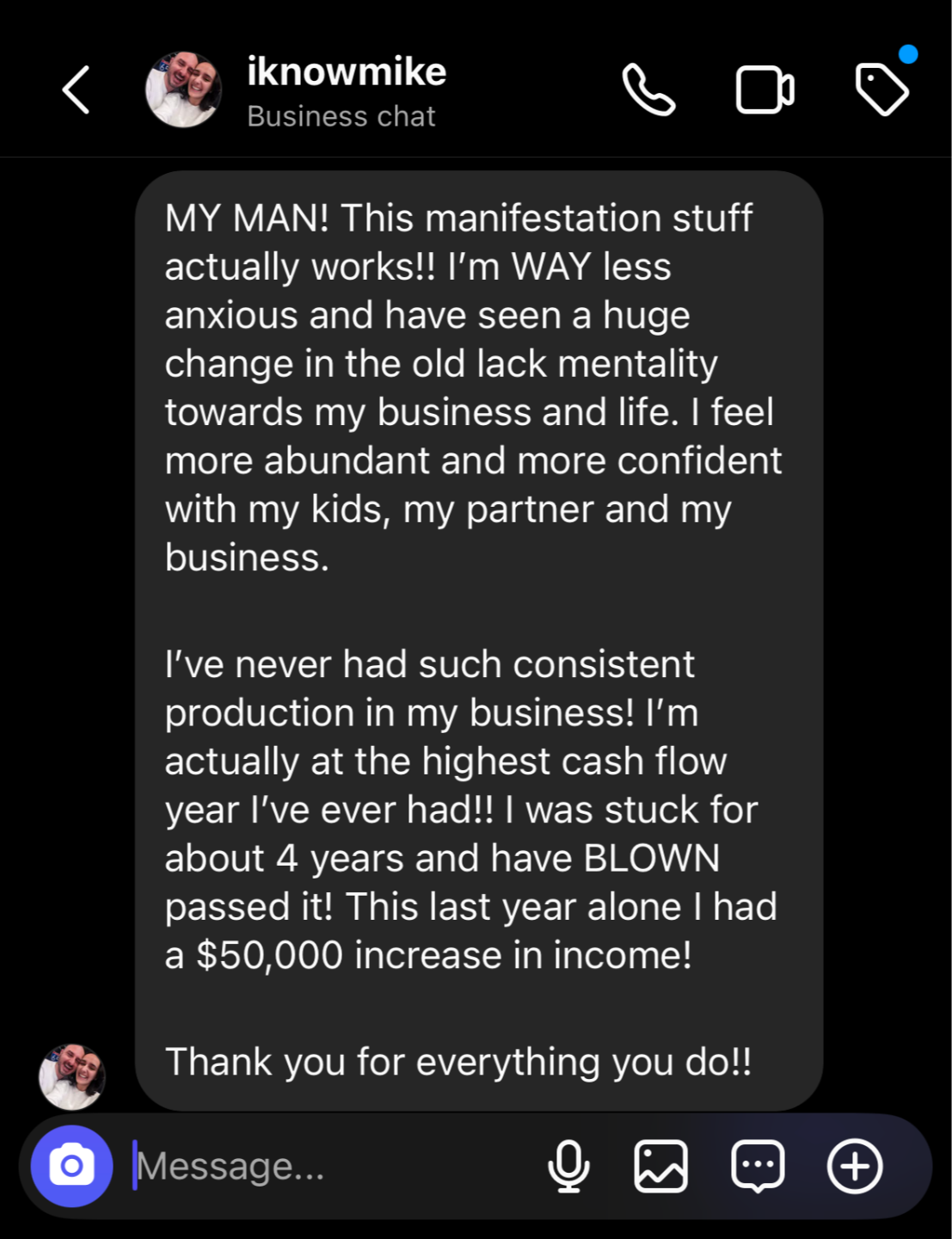Go back to the chat list
This screenshot has height=1239, width=952.
coord(76,90)
